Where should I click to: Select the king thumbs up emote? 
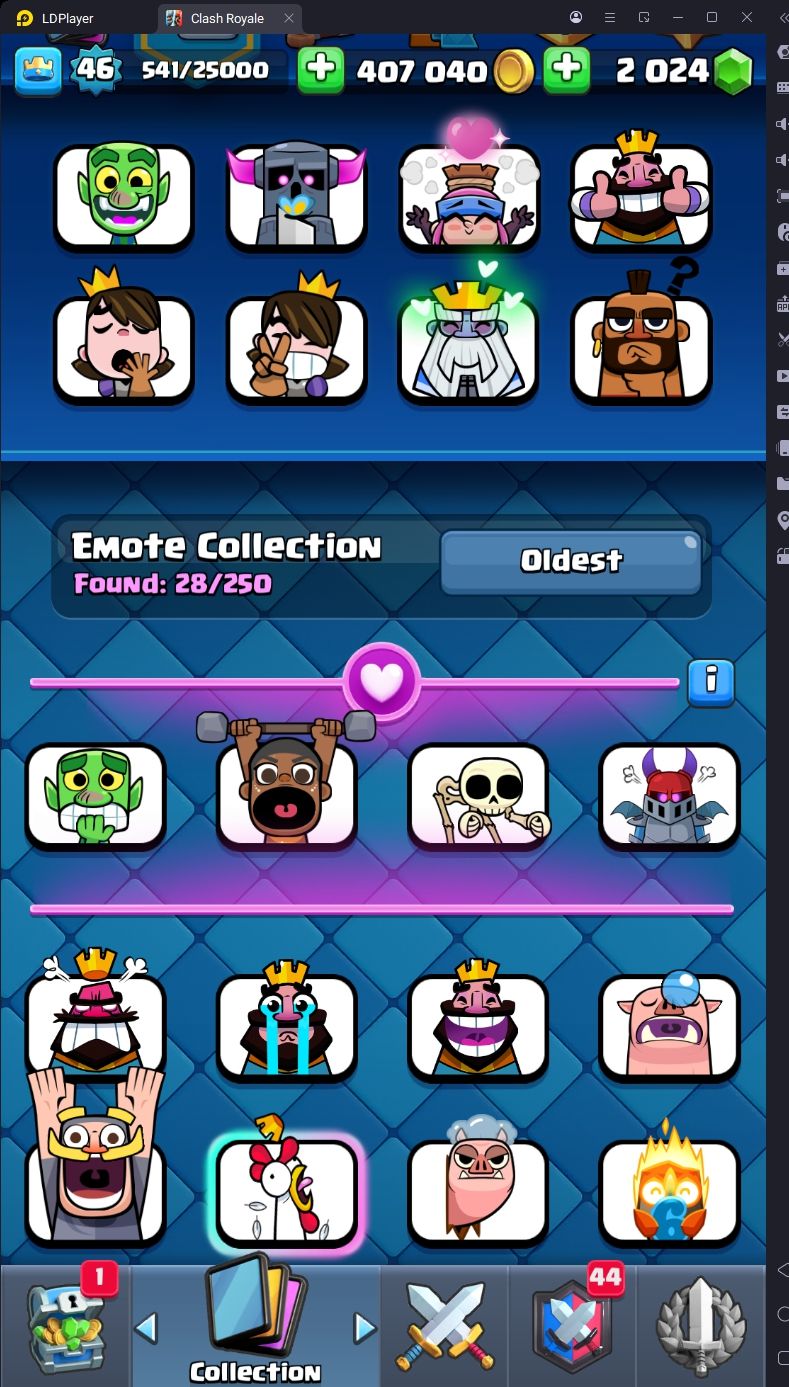tap(640, 196)
